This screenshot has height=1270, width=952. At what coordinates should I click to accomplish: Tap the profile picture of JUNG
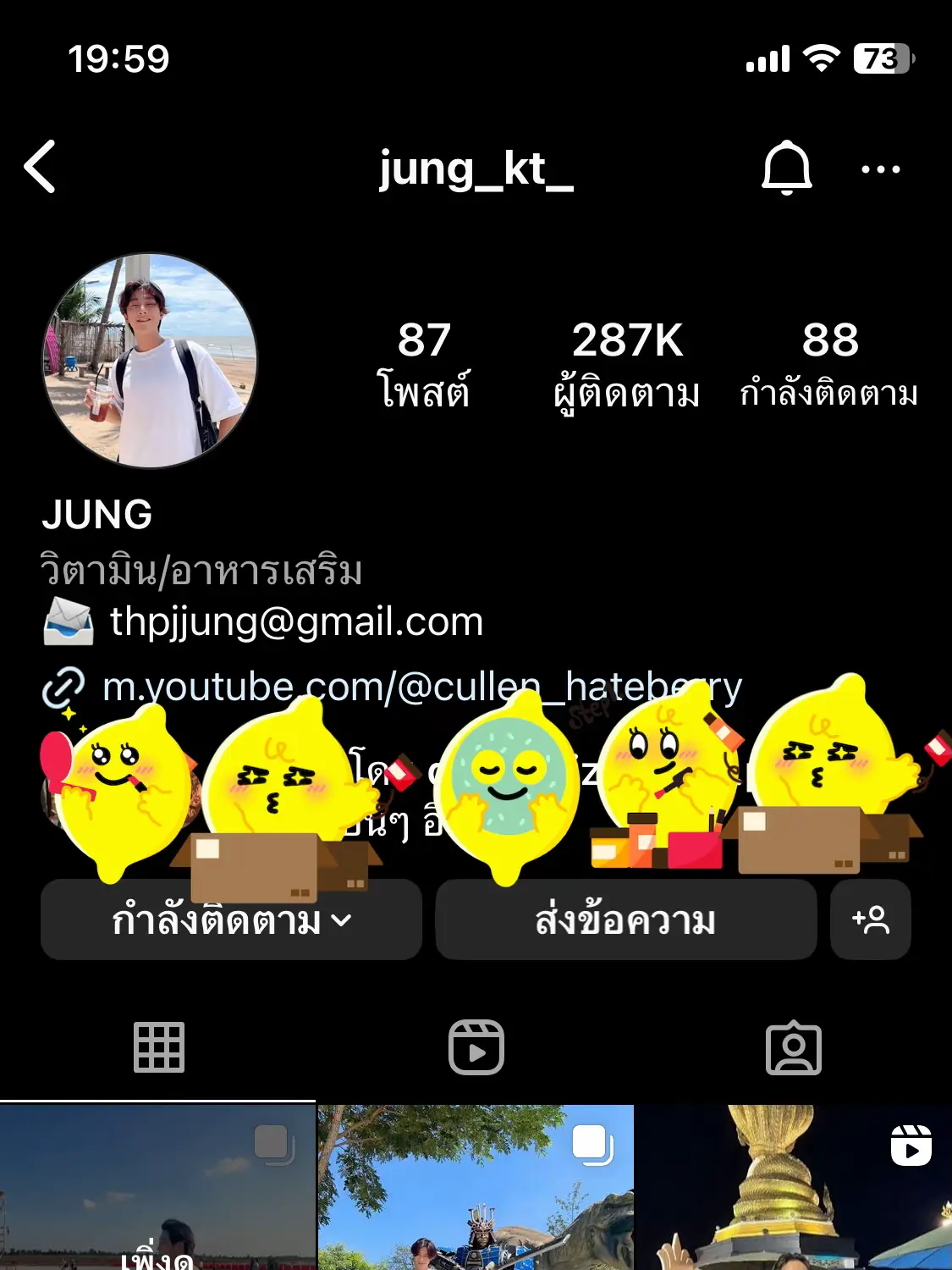coord(151,364)
